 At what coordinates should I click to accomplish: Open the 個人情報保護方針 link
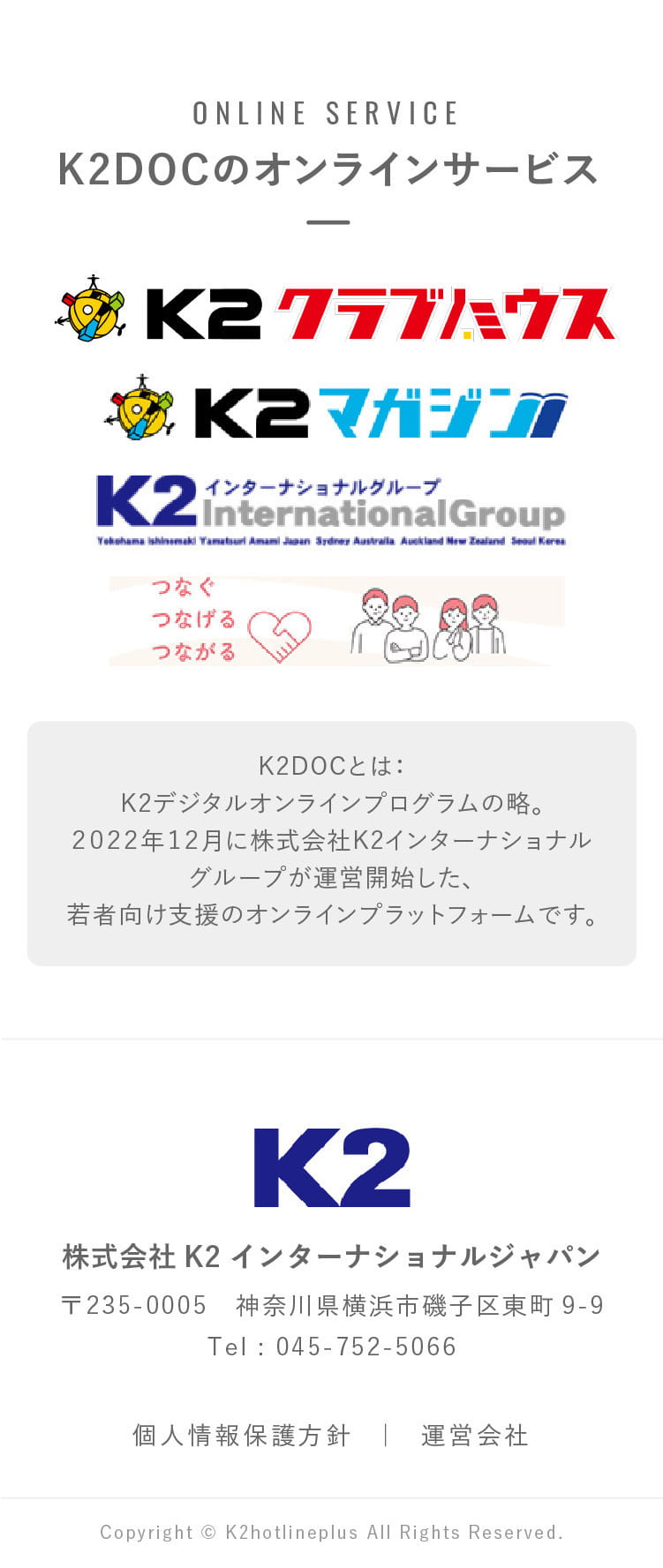(241, 1436)
